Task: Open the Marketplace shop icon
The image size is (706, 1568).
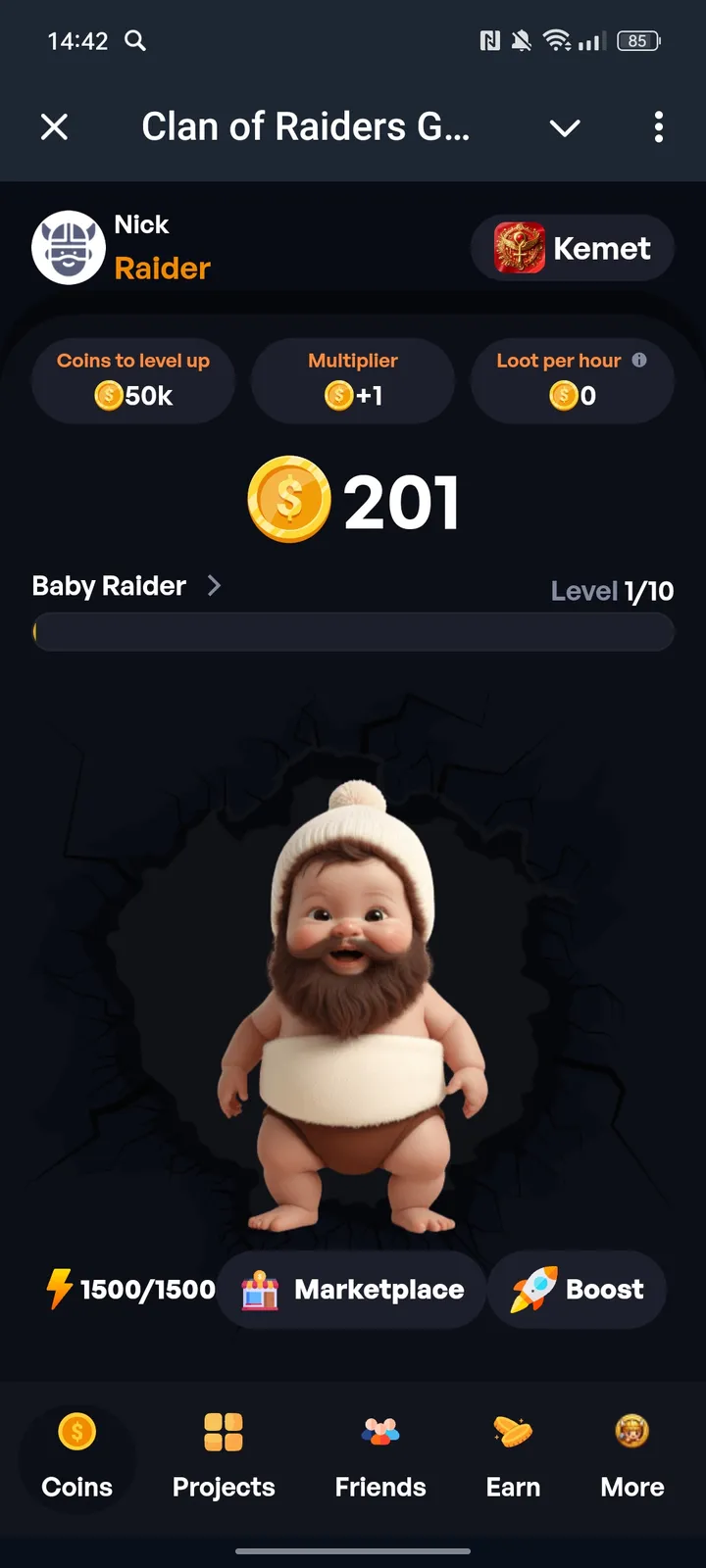Action: [x=261, y=1289]
